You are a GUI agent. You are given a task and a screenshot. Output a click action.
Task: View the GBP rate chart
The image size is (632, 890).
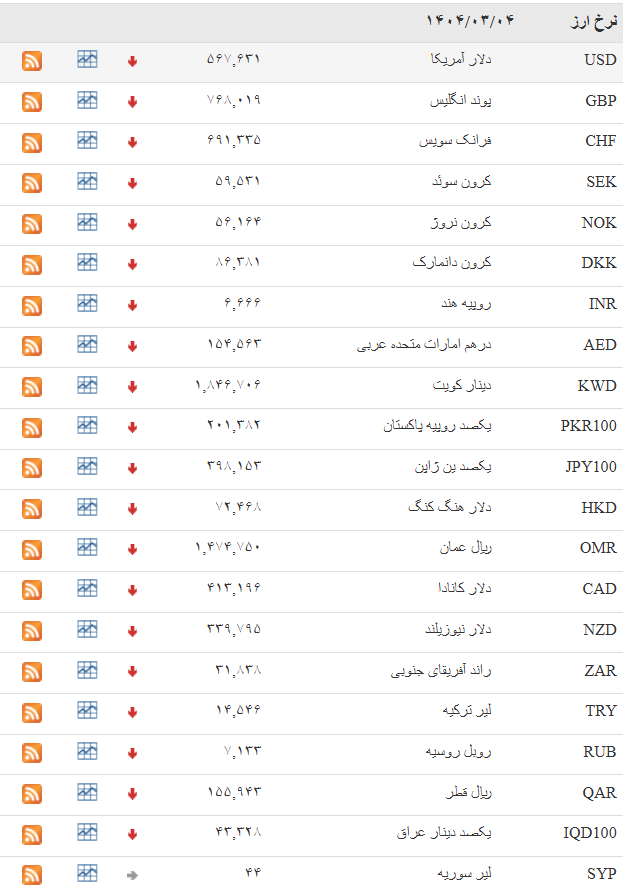tap(88, 100)
